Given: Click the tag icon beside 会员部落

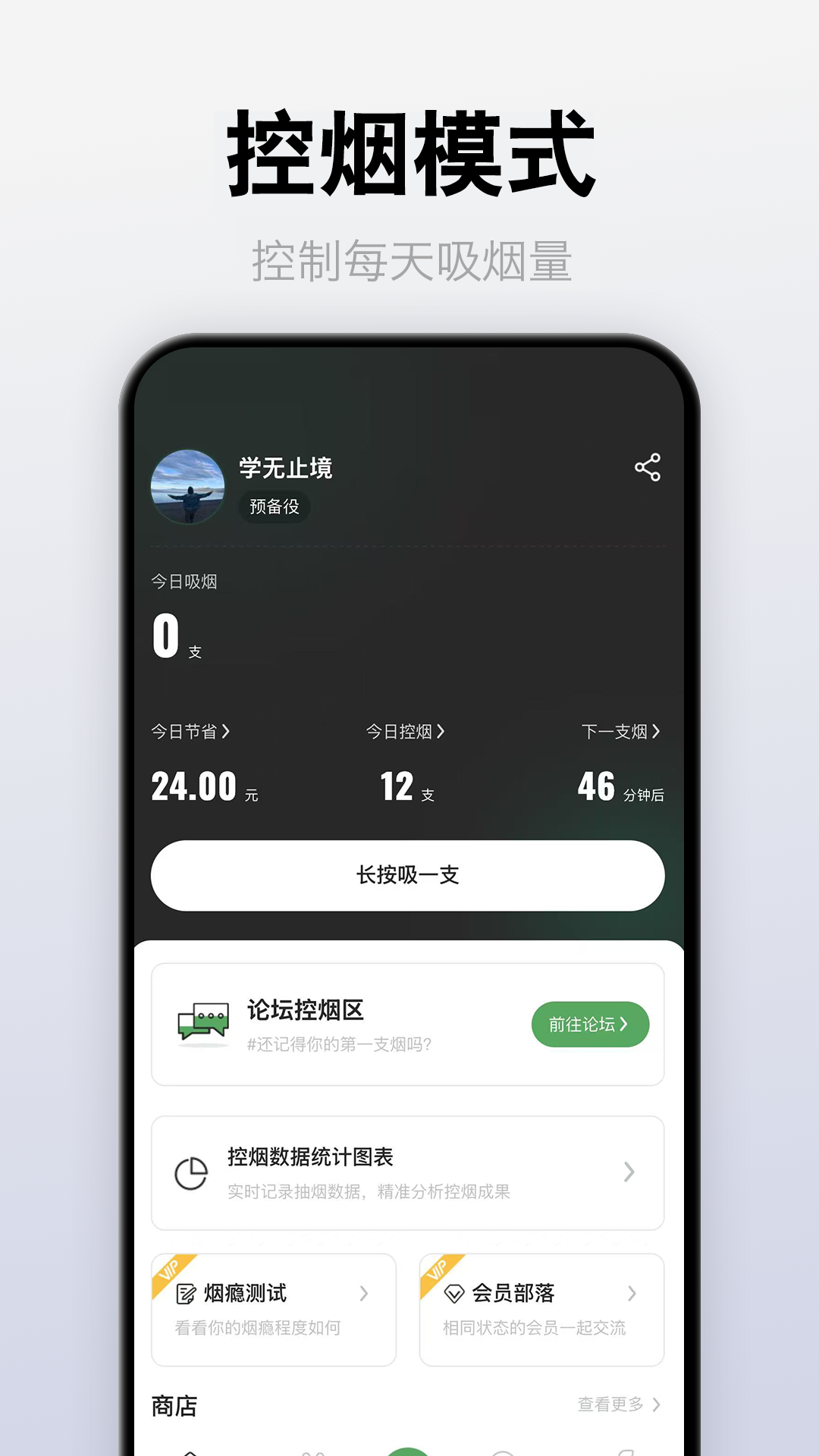Looking at the screenshot, I should [x=453, y=1294].
